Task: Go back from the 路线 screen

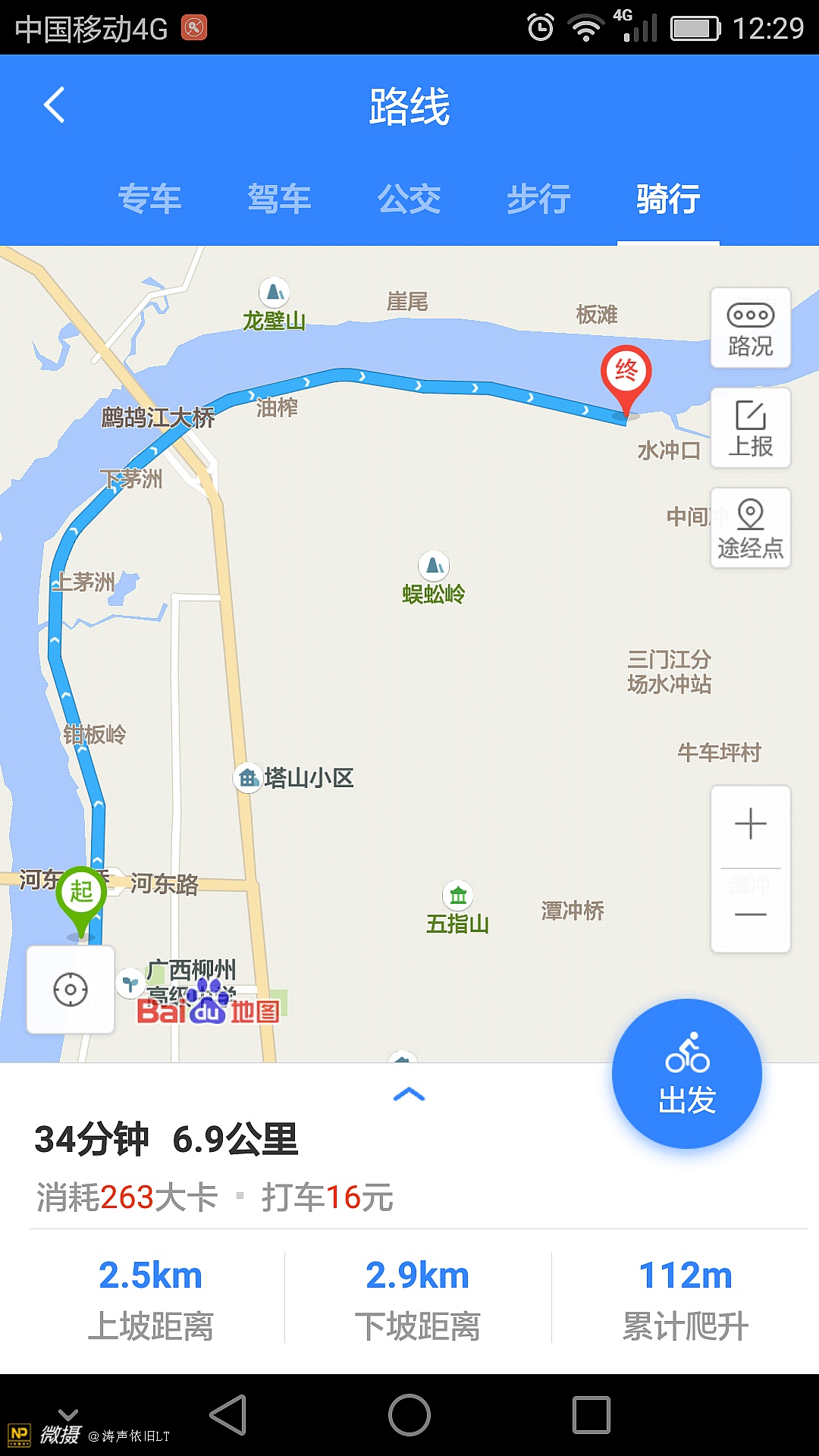Action: [x=55, y=105]
